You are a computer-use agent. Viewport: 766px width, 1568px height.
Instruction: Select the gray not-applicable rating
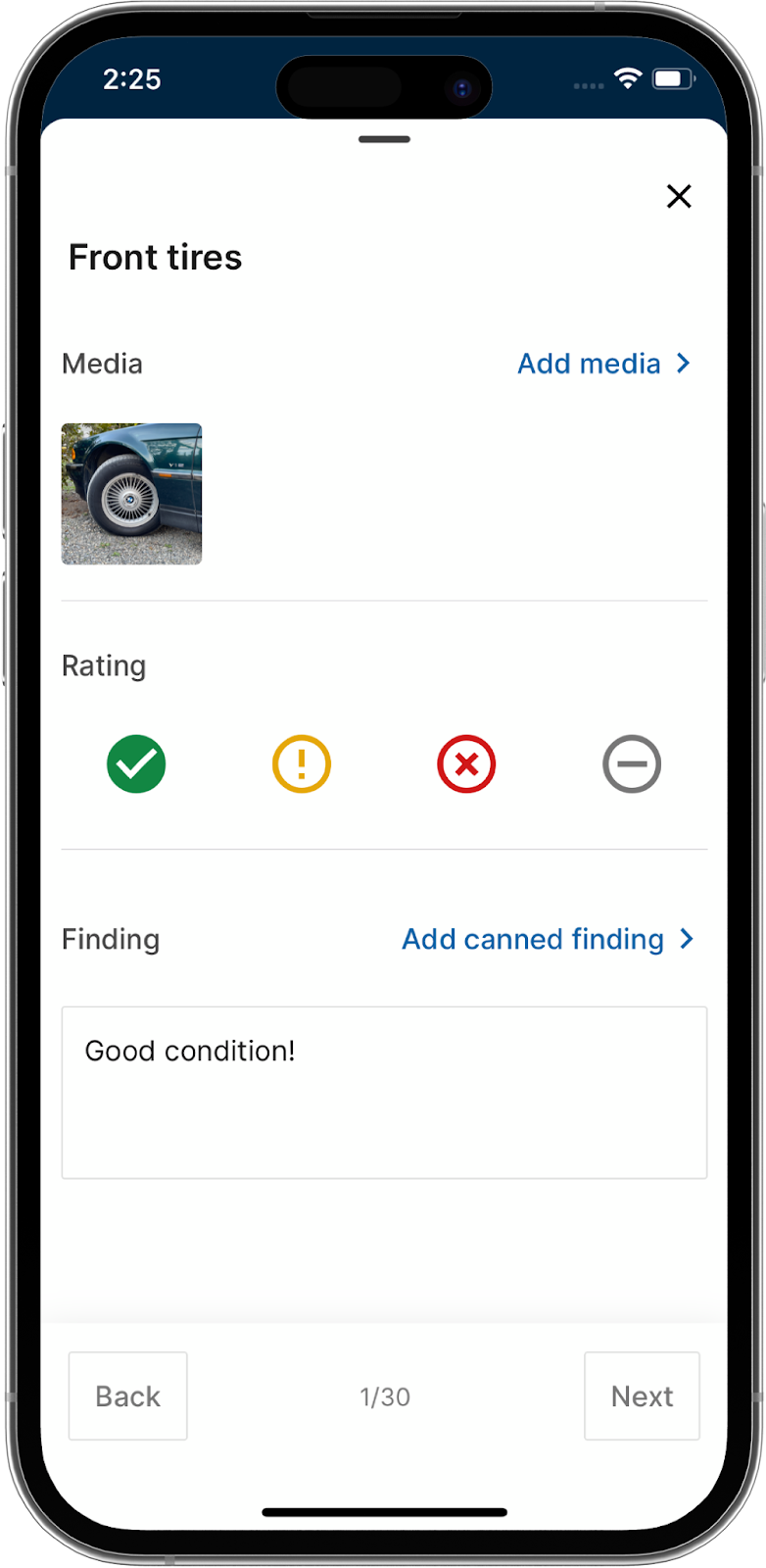(632, 764)
